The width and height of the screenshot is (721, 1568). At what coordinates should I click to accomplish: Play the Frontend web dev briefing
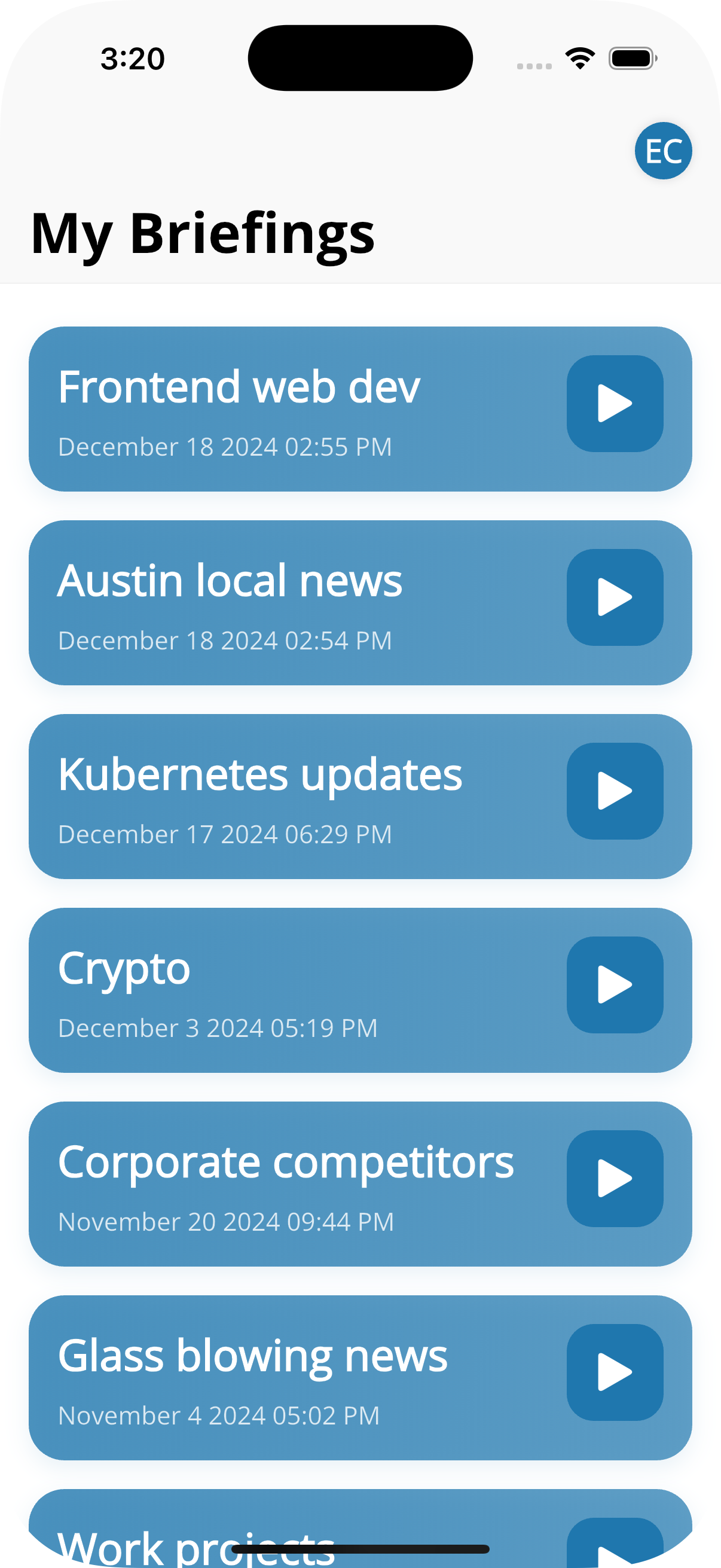(x=615, y=404)
